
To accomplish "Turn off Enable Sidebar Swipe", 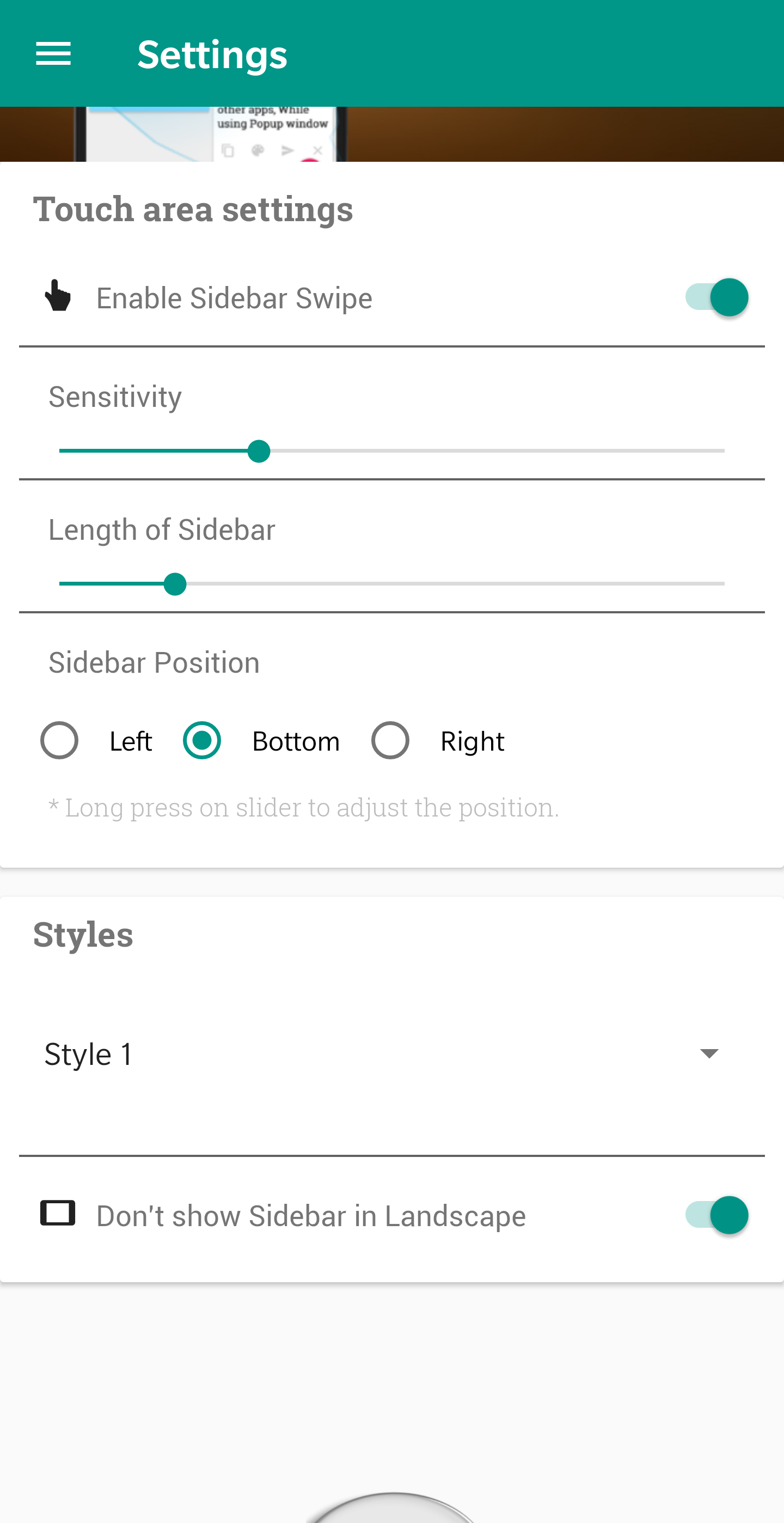I will (x=716, y=297).
